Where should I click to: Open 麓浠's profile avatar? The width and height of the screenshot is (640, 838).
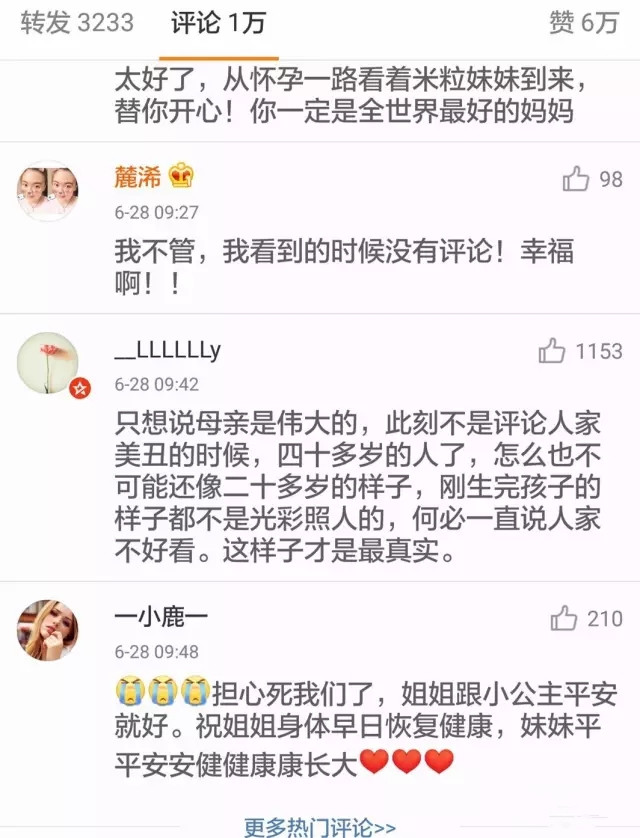(48, 191)
